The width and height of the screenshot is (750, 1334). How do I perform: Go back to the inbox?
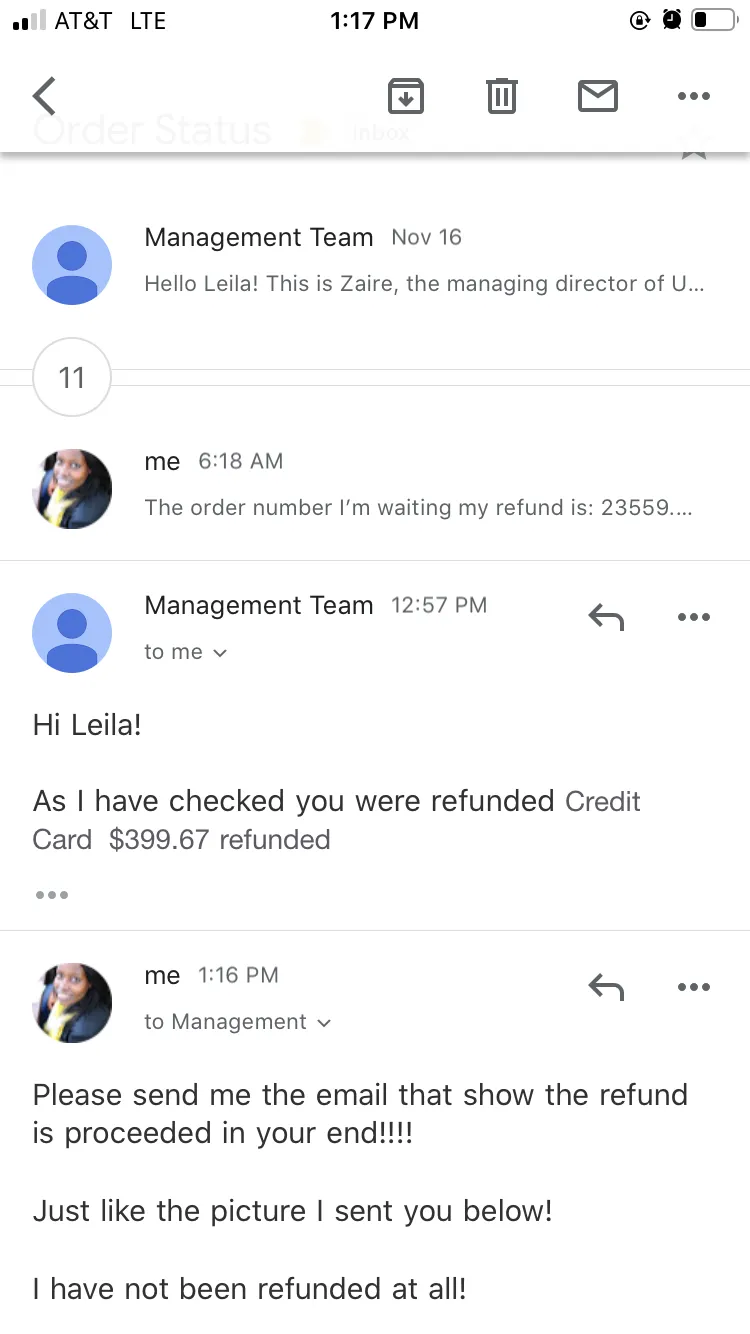(45, 96)
